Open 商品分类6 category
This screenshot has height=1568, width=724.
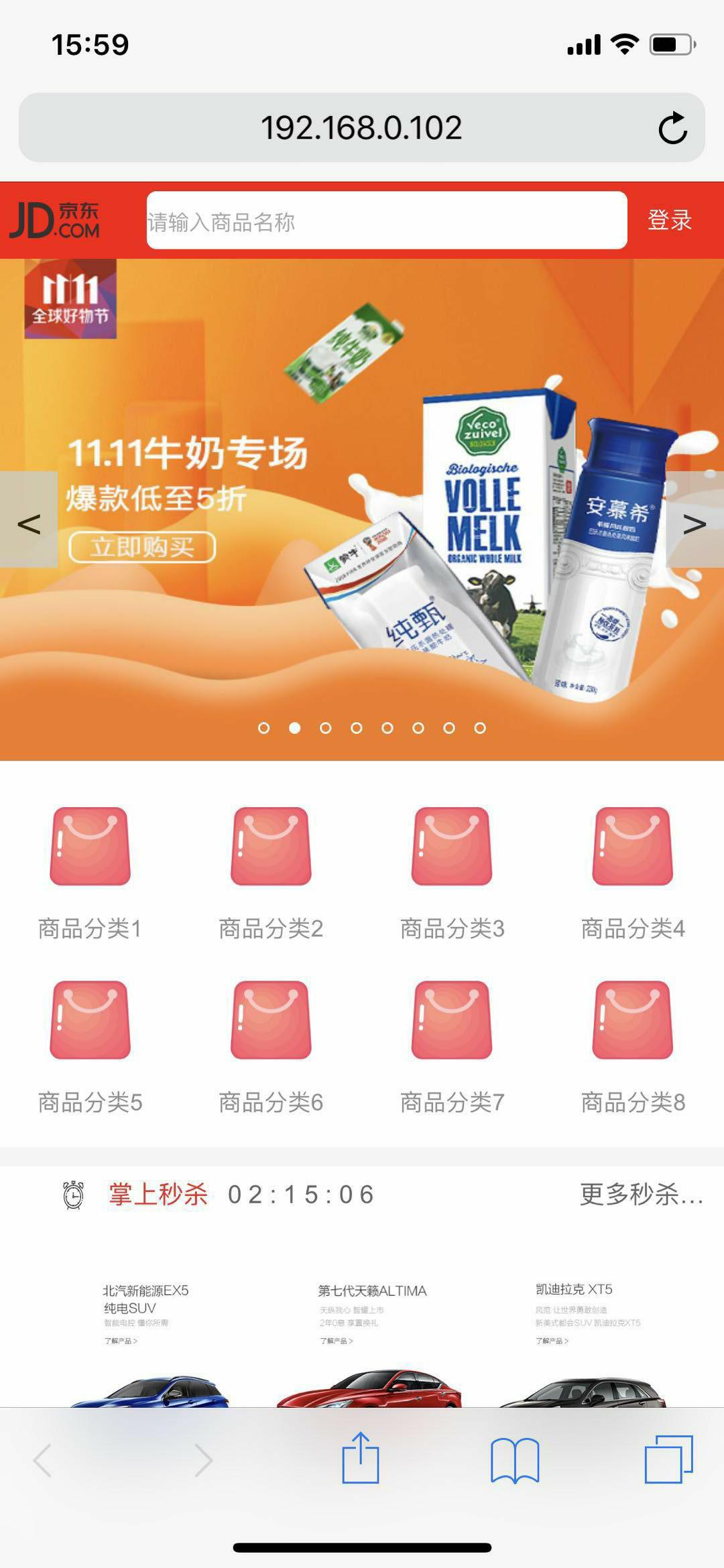[271, 1047]
